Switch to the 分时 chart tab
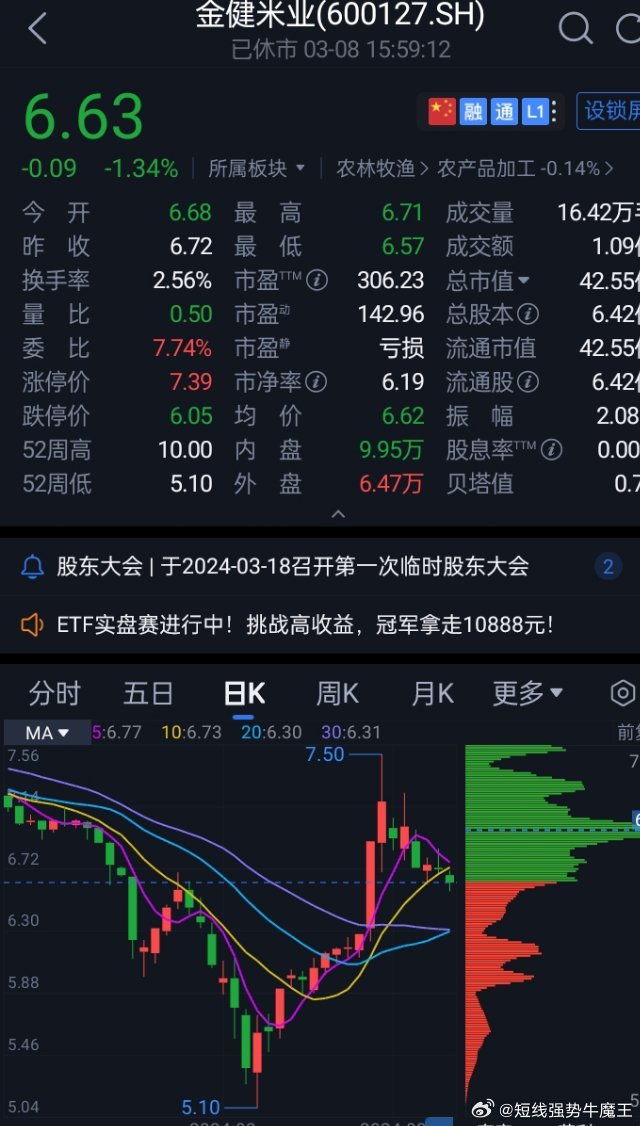Viewport: 640px width, 1126px height. [x=55, y=694]
